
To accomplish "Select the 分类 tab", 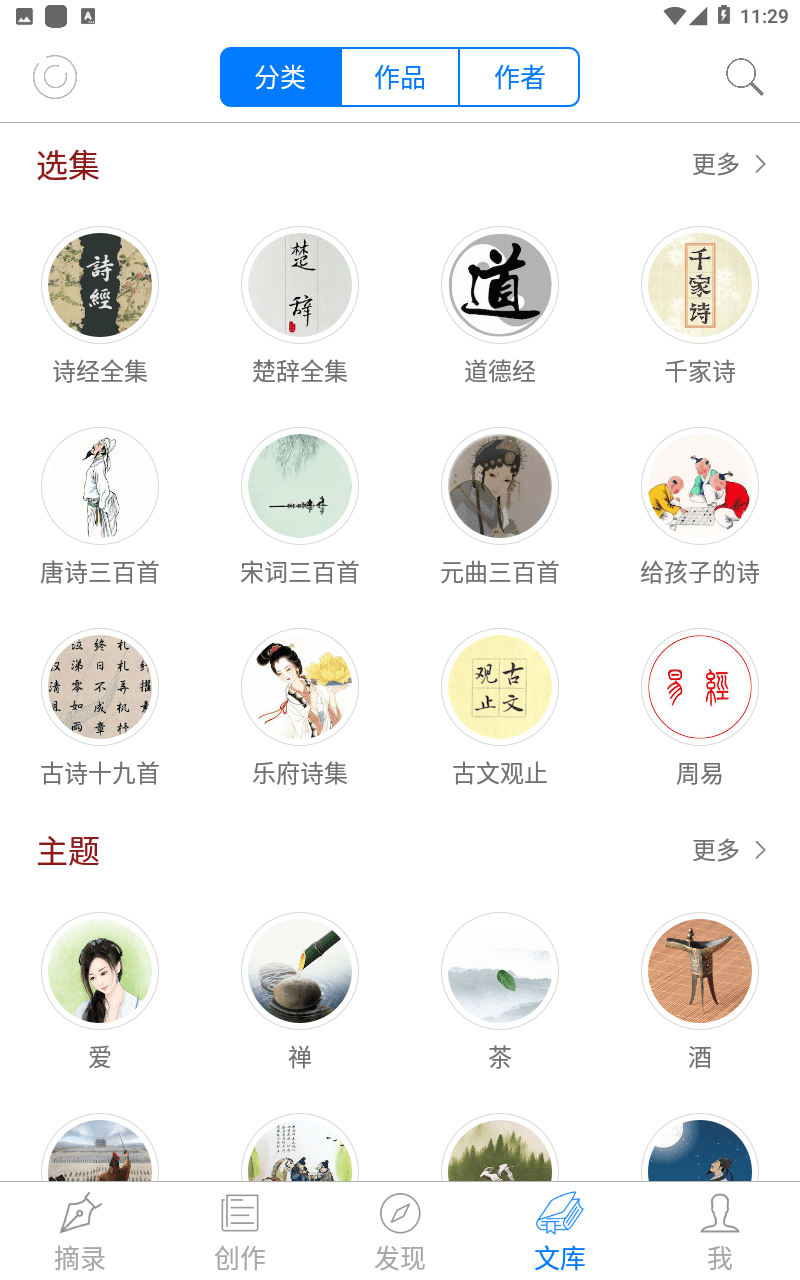I will tap(281, 77).
